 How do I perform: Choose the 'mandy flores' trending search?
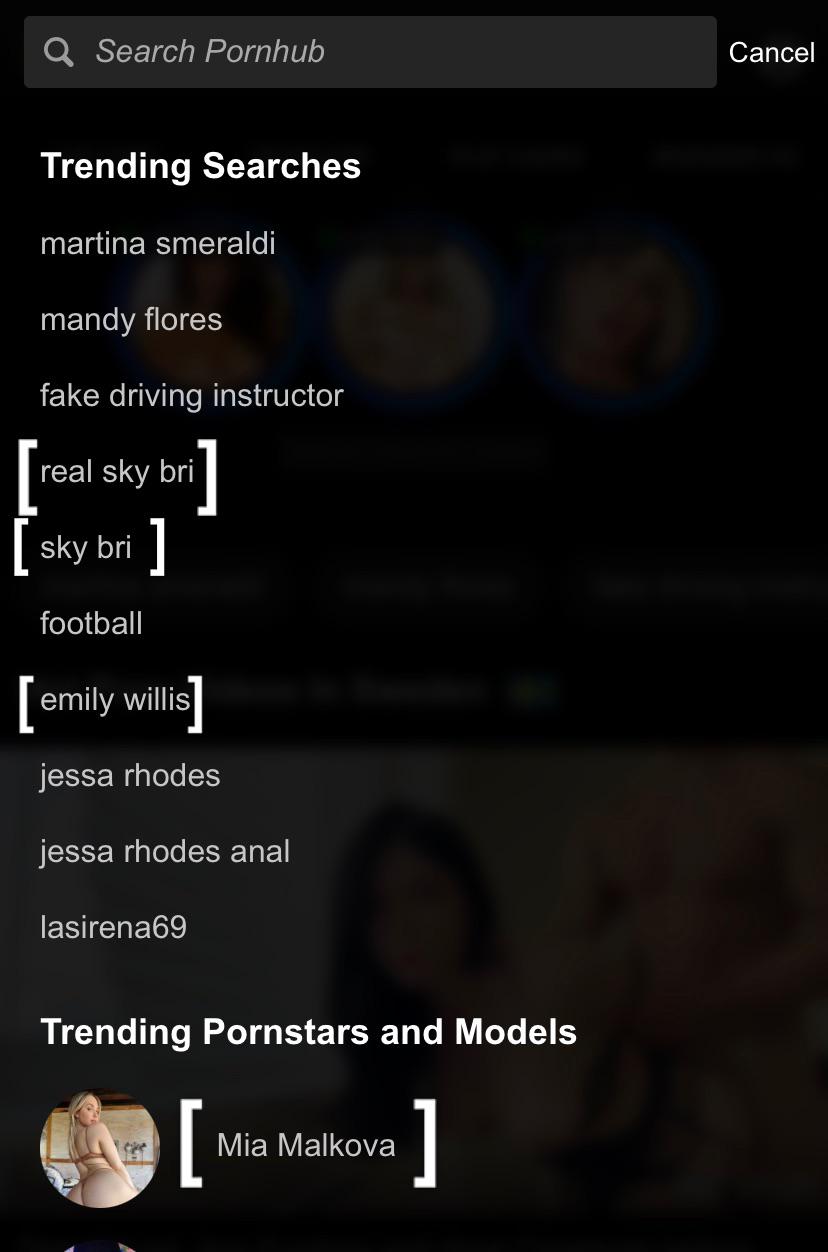(x=131, y=319)
